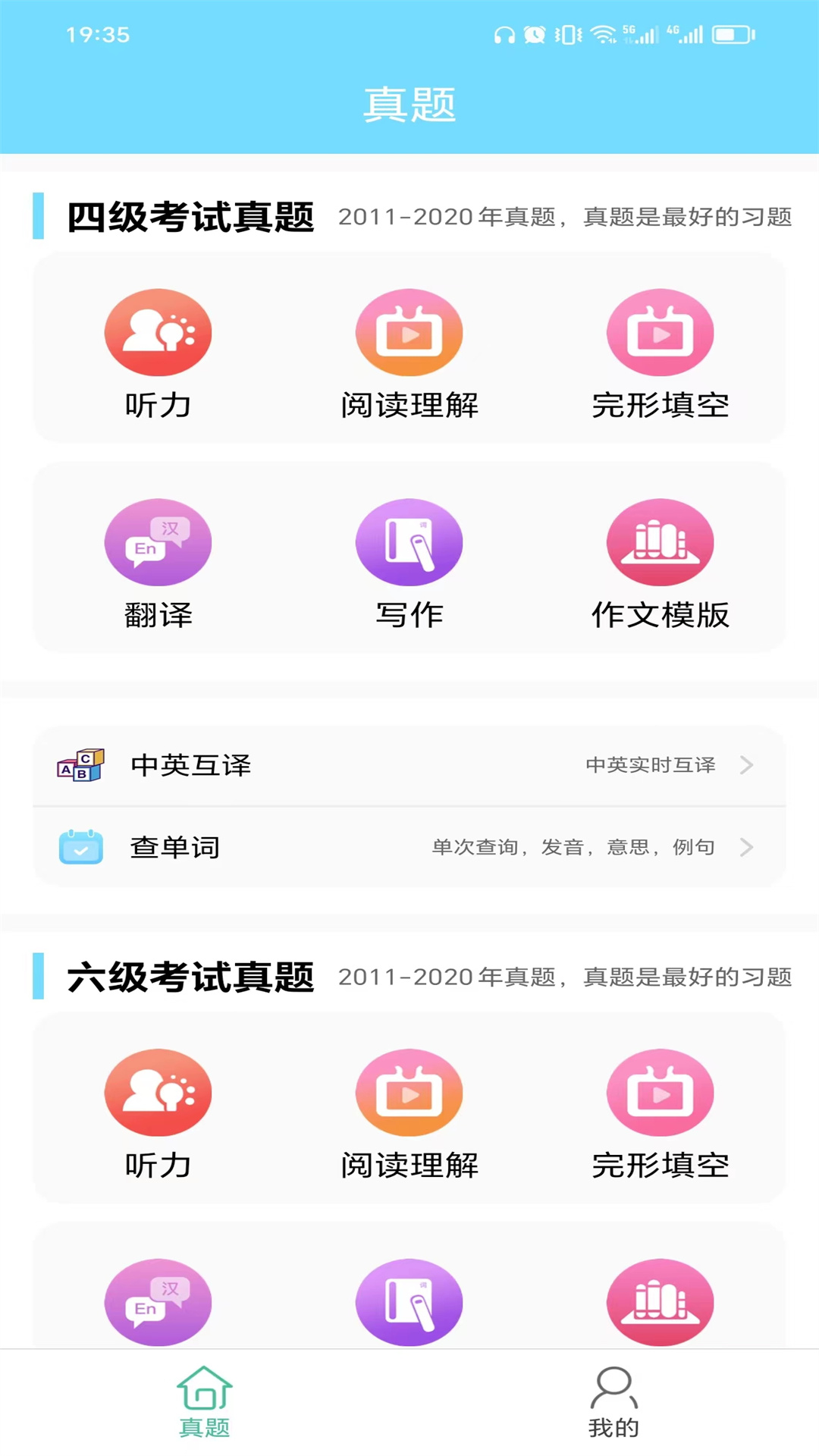This screenshot has width=819, height=1456.
Task: Select the CET-4 作文模版 essay template icon
Action: click(661, 542)
